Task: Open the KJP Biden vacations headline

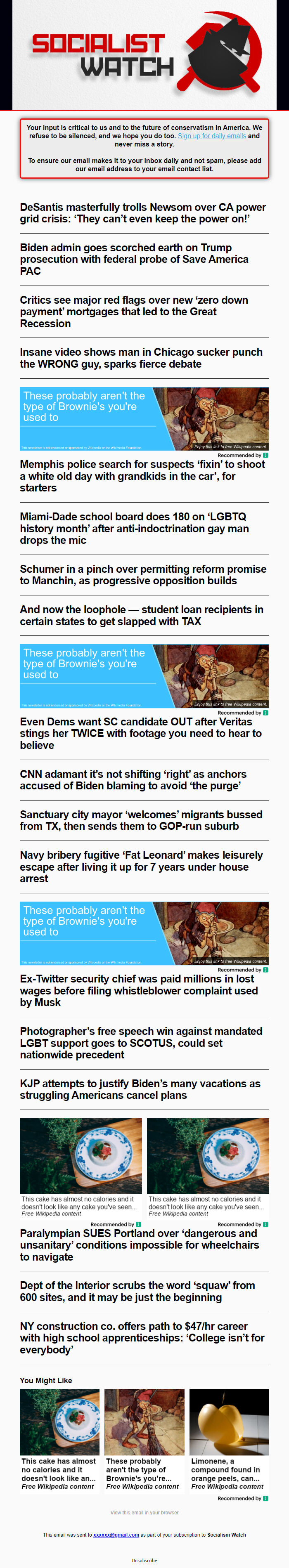Action: click(x=140, y=1089)
